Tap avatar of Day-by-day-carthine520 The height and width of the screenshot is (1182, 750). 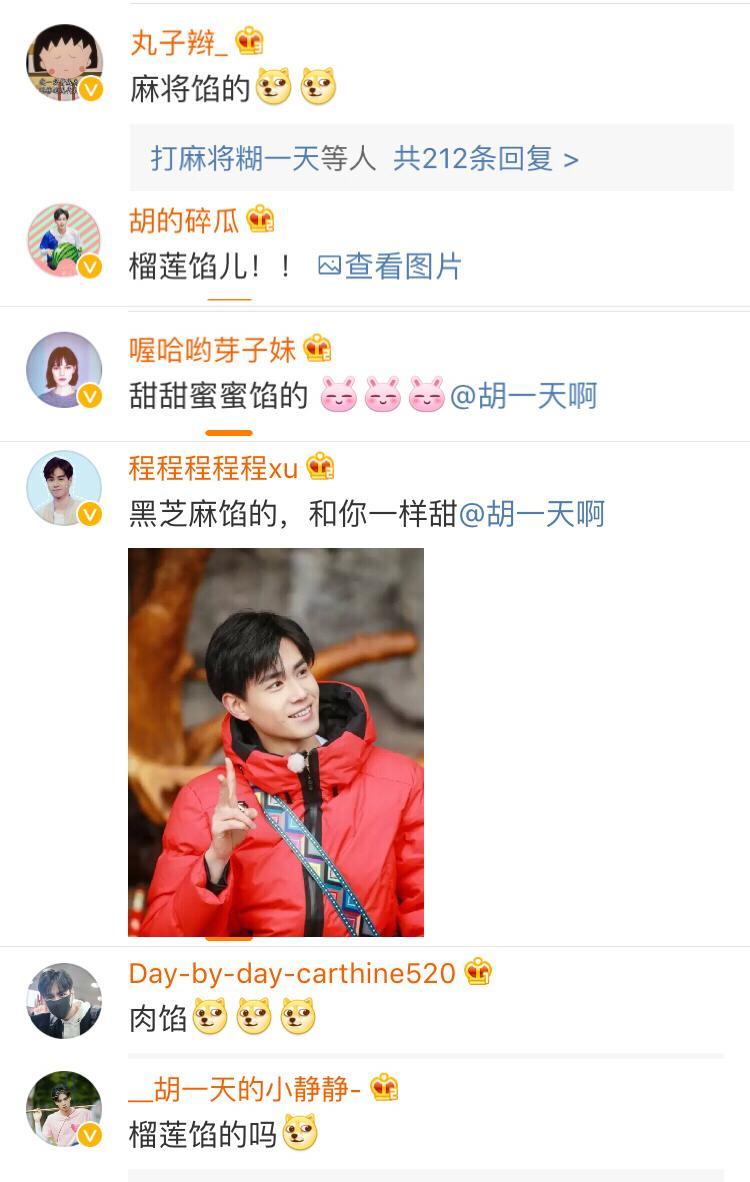click(64, 1001)
